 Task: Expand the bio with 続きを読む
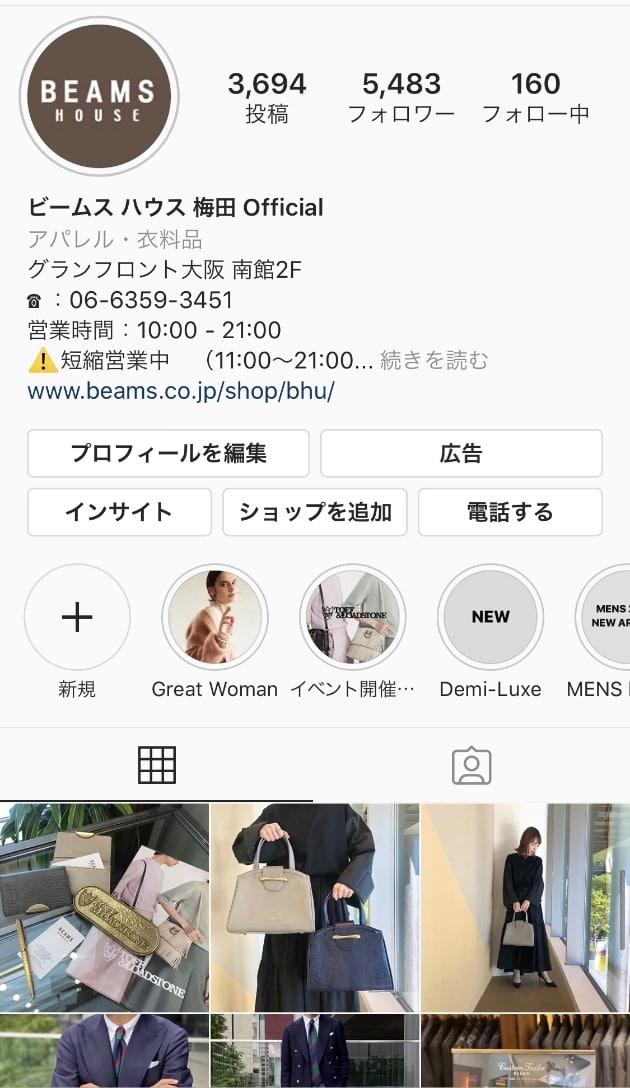tap(434, 360)
